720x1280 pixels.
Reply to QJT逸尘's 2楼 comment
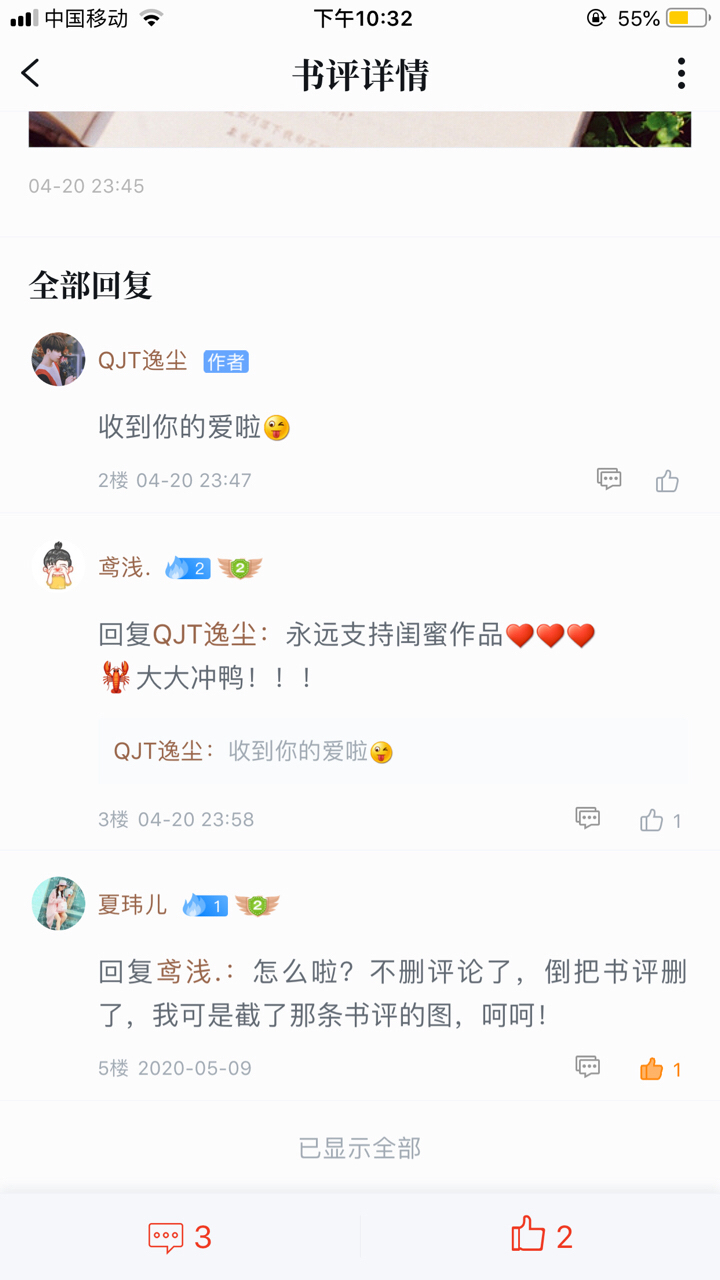click(609, 479)
